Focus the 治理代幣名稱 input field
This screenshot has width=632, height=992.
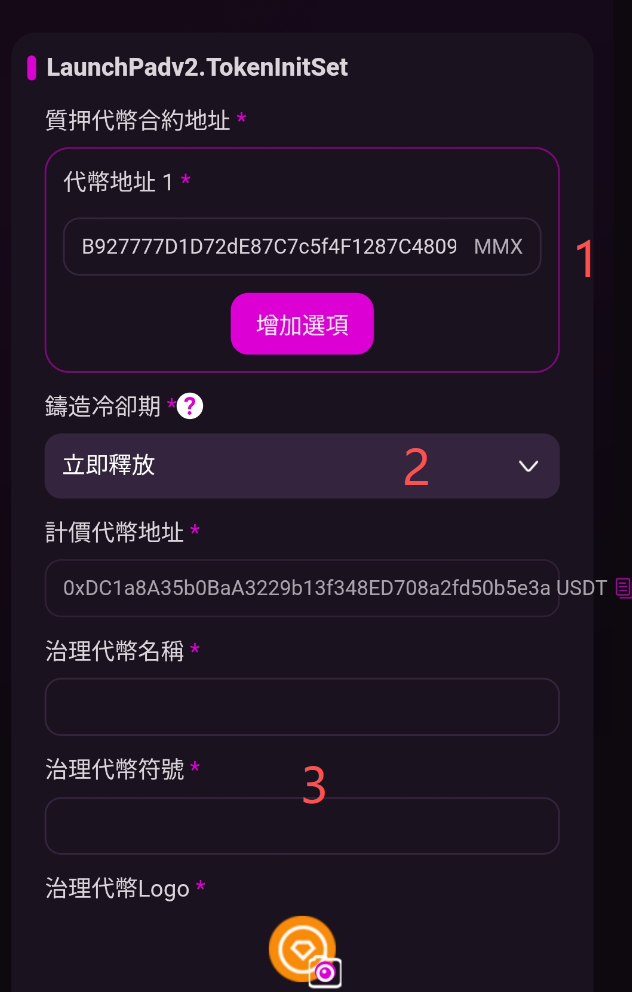click(302, 707)
